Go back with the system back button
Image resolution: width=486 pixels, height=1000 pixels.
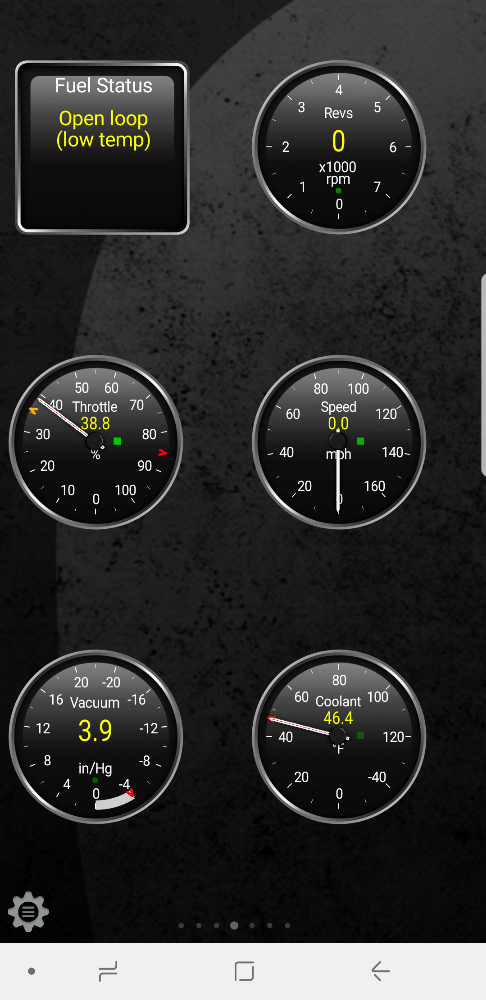click(380, 971)
